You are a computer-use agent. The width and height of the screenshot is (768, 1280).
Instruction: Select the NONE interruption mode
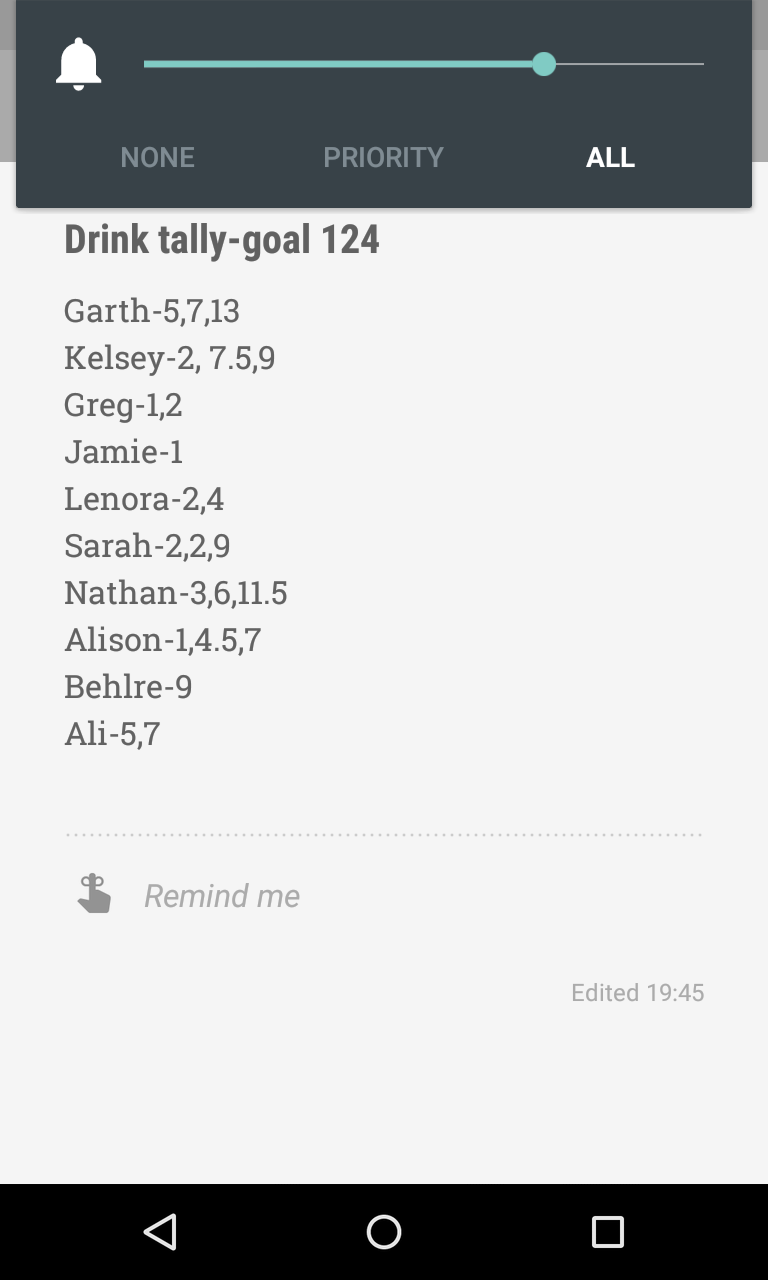[157, 157]
